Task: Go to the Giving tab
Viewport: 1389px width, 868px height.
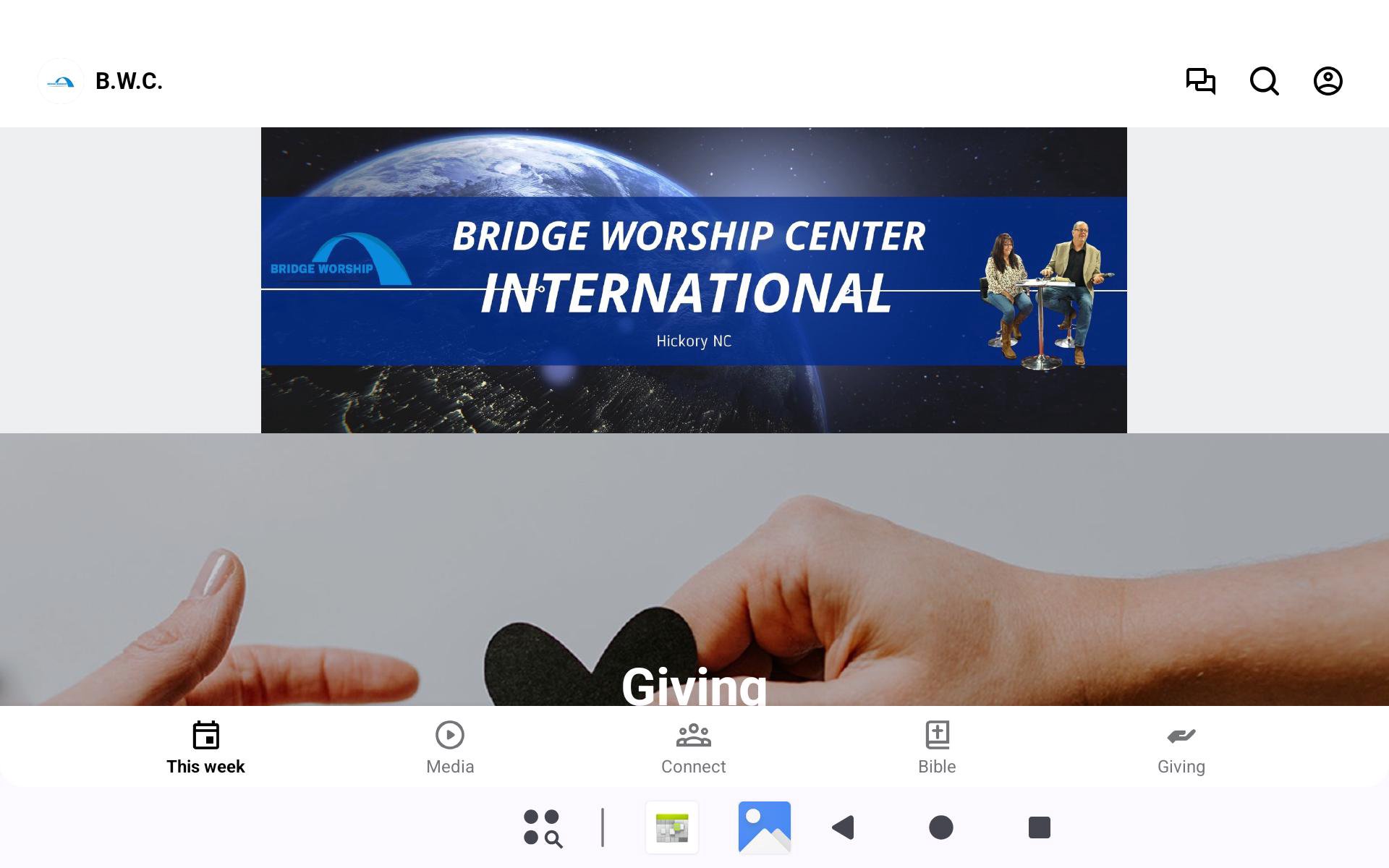Action: (1181, 748)
